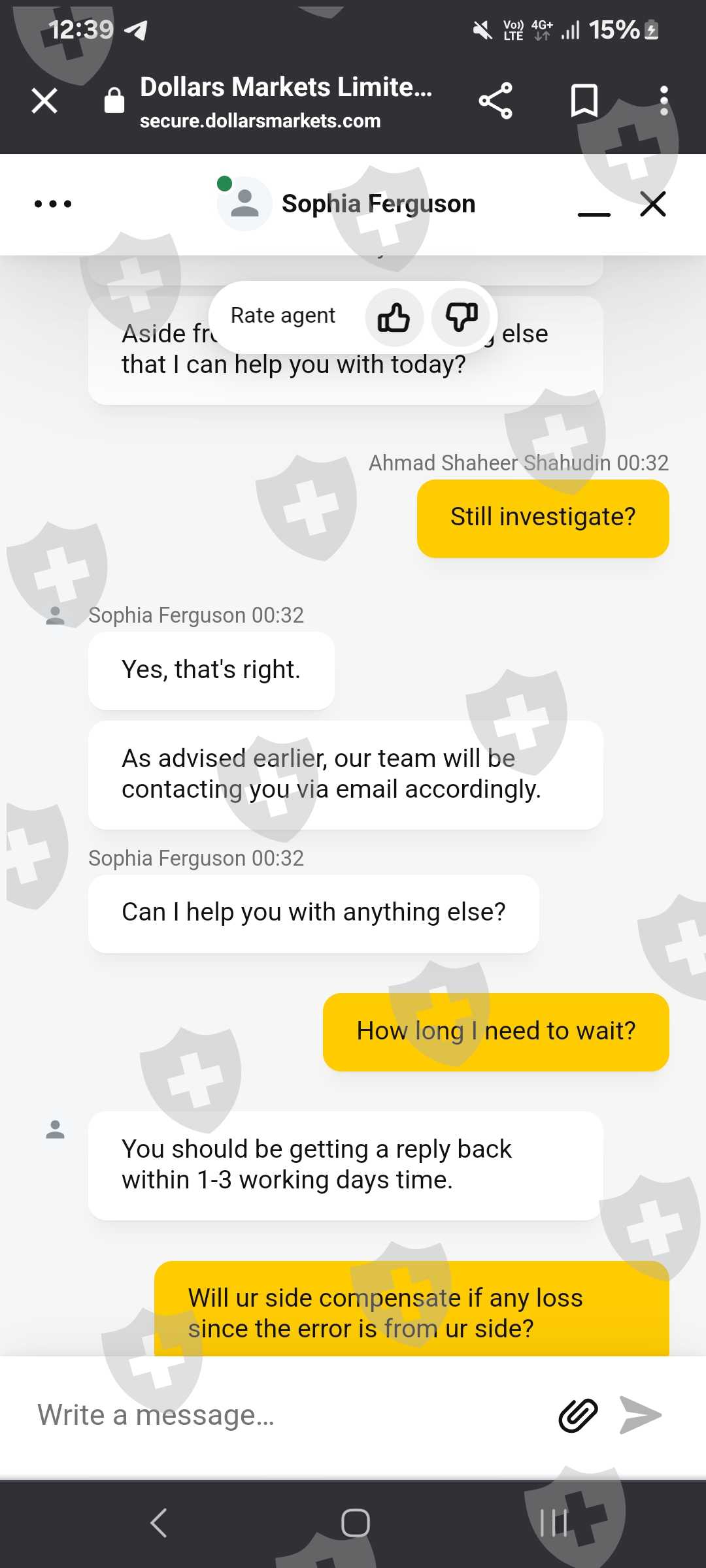Send the message with the arrow icon

tap(641, 1415)
